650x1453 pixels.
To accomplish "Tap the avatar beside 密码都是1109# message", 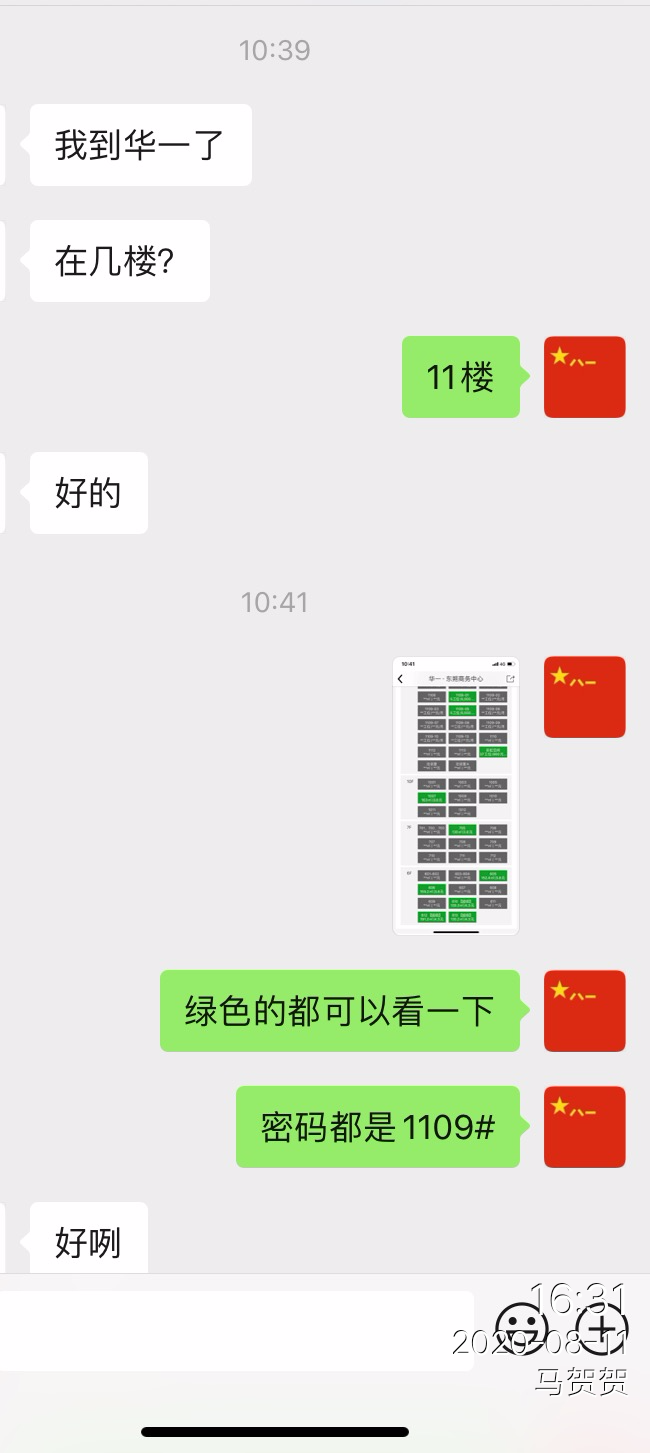I will 584,1127.
